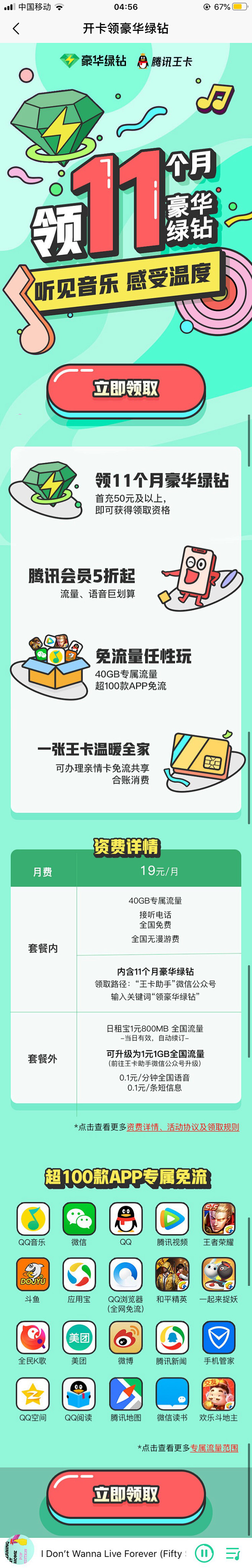Pause the currently playing song
The image size is (252, 1568).
click(204, 1553)
